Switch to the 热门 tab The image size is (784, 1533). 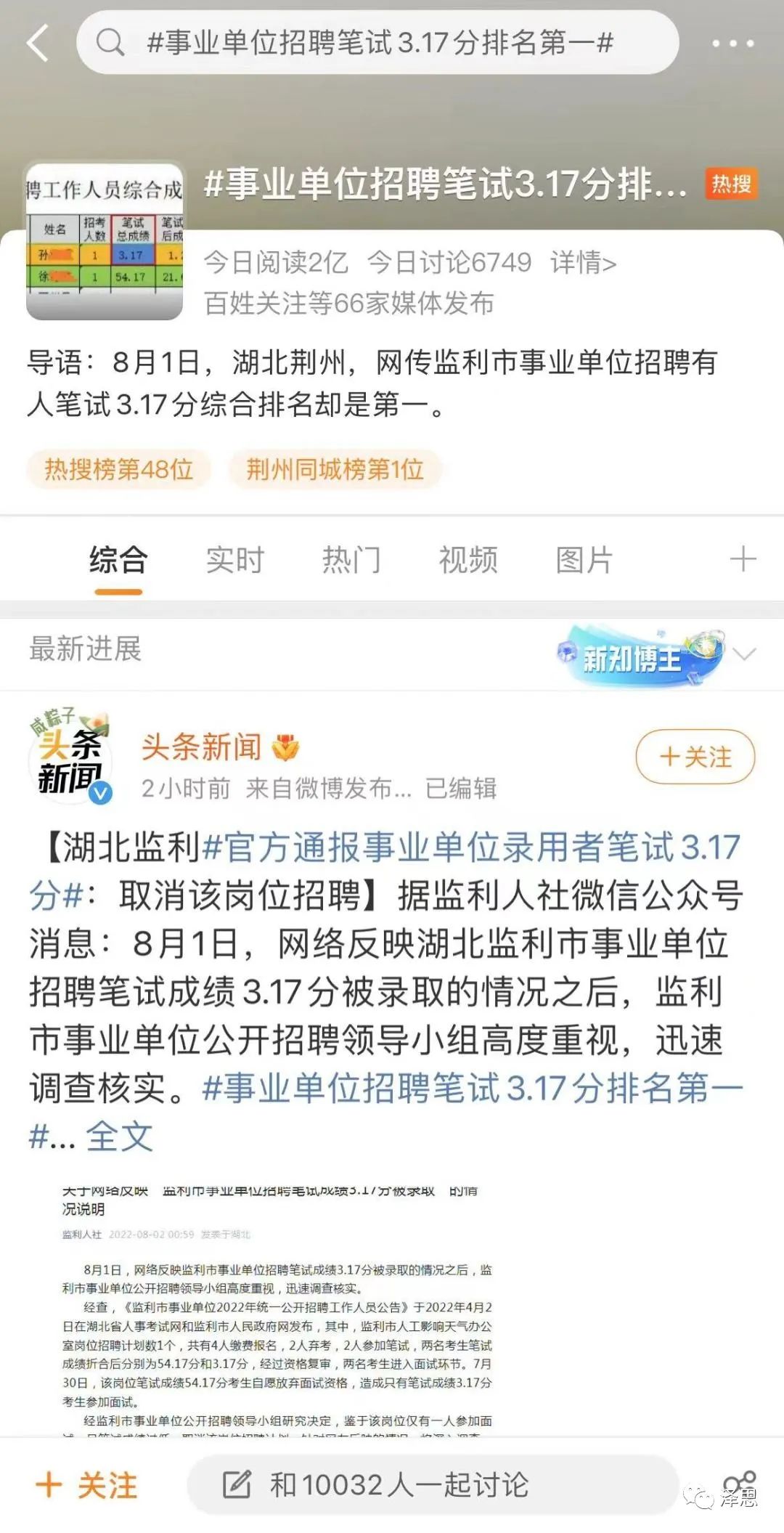[351, 560]
